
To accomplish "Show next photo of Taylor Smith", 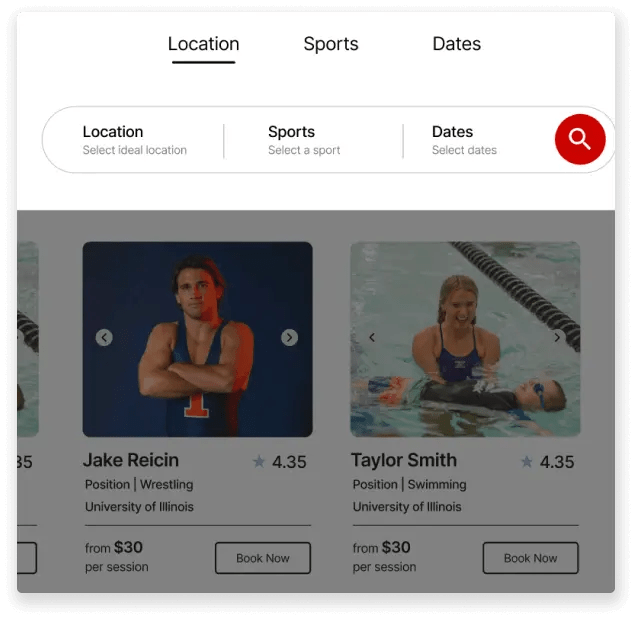I will pyautogui.click(x=557, y=338).
